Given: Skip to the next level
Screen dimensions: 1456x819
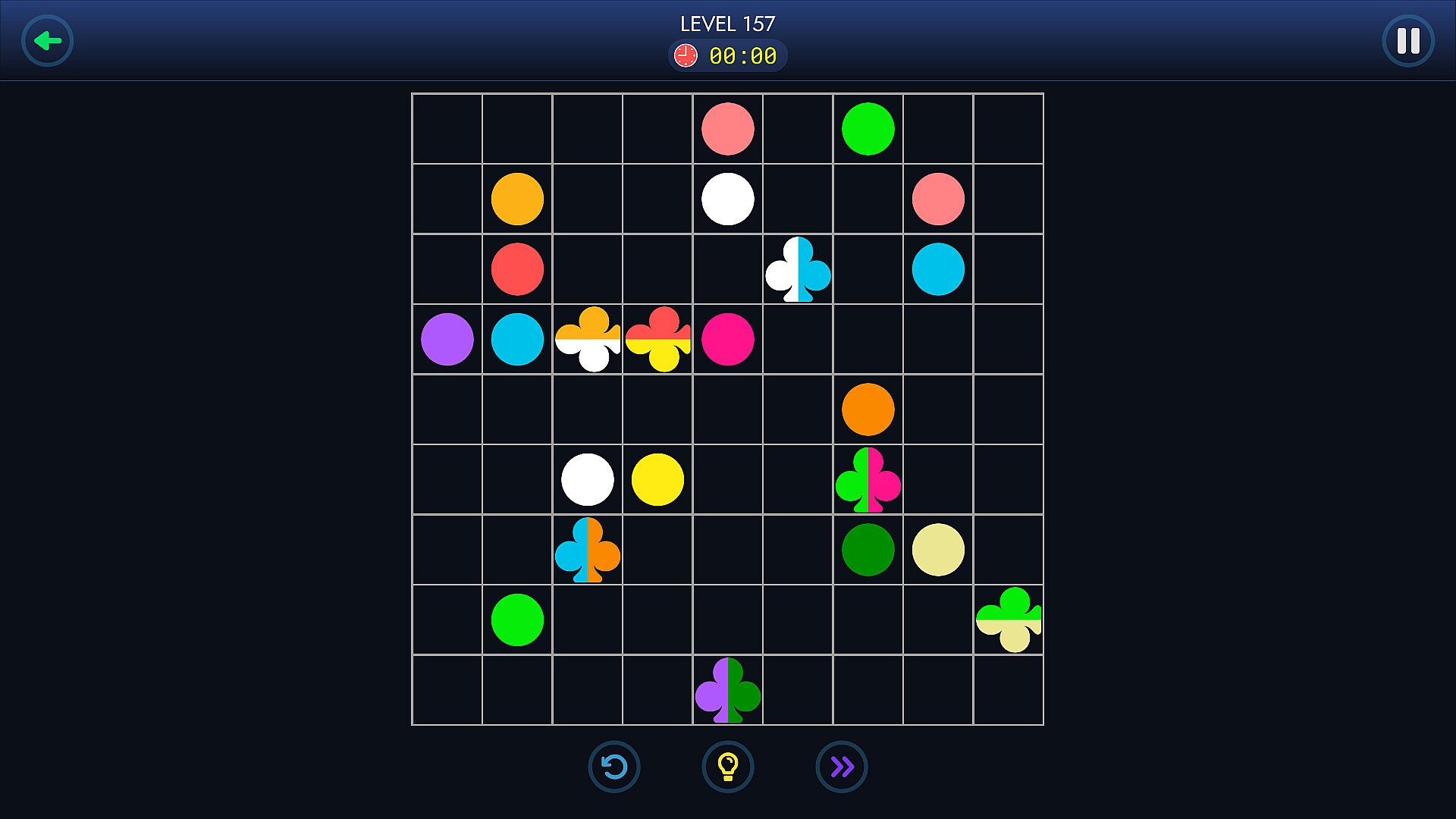Looking at the screenshot, I should click(x=842, y=767).
